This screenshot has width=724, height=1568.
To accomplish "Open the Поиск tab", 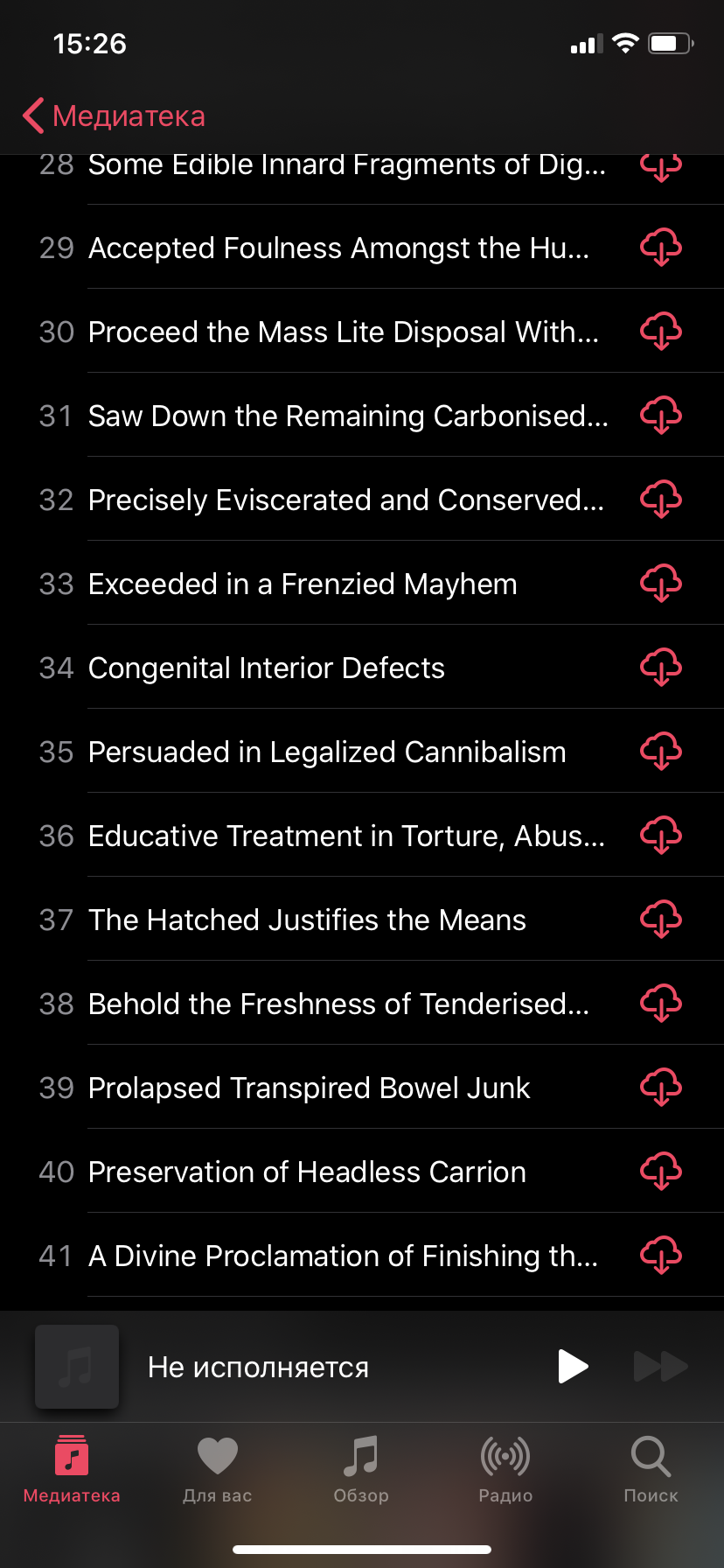I will (x=651, y=1470).
